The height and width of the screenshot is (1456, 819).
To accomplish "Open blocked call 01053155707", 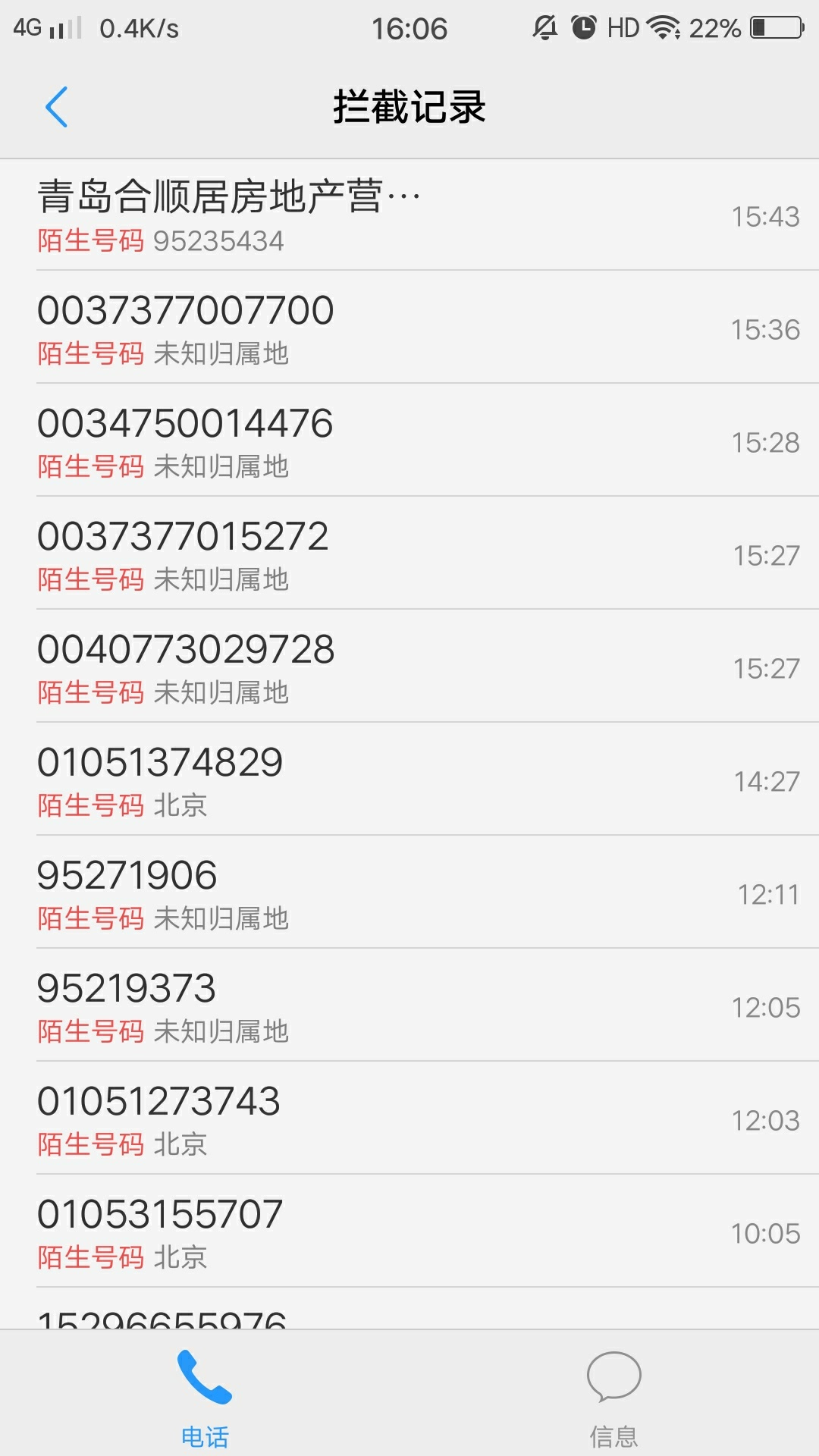I will click(x=409, y=1232).
